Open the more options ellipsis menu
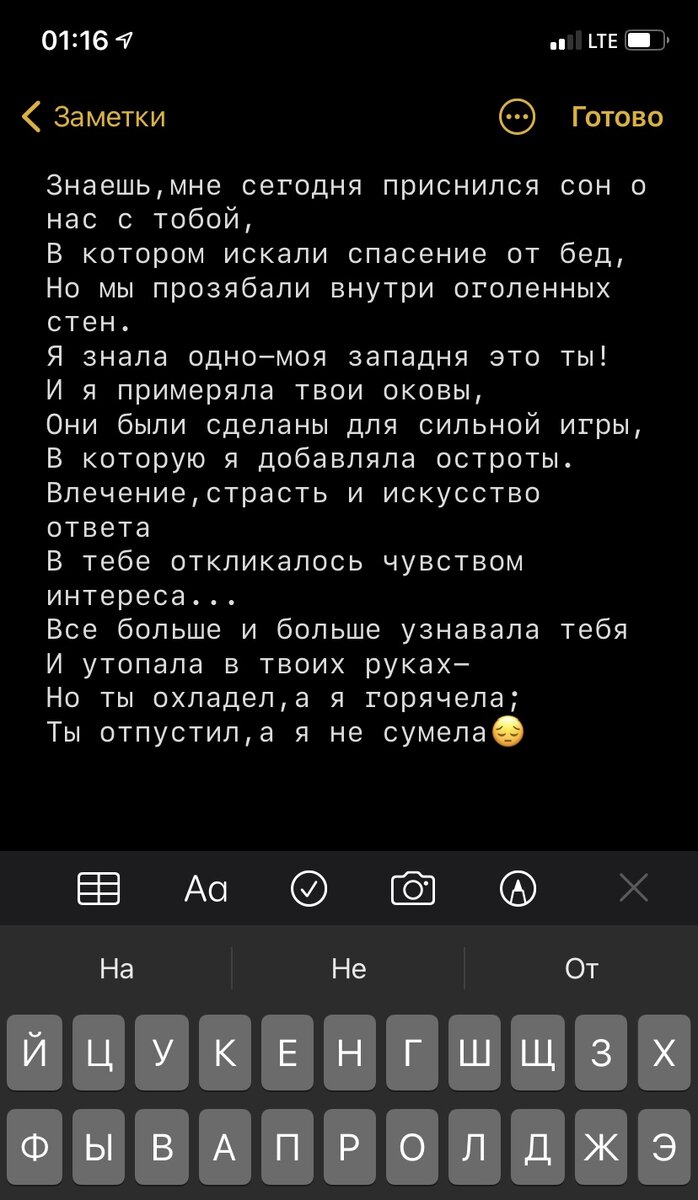 point(517,117)
